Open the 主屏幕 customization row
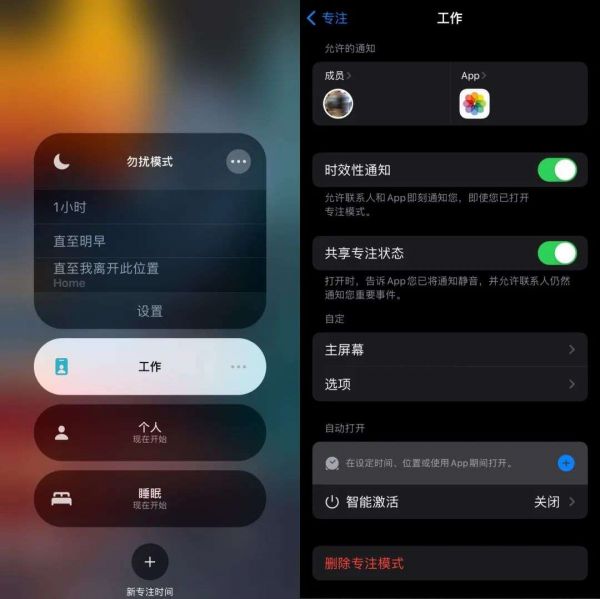Image resolution: width=600 pixels, height=599 pixels. [449, 350]
